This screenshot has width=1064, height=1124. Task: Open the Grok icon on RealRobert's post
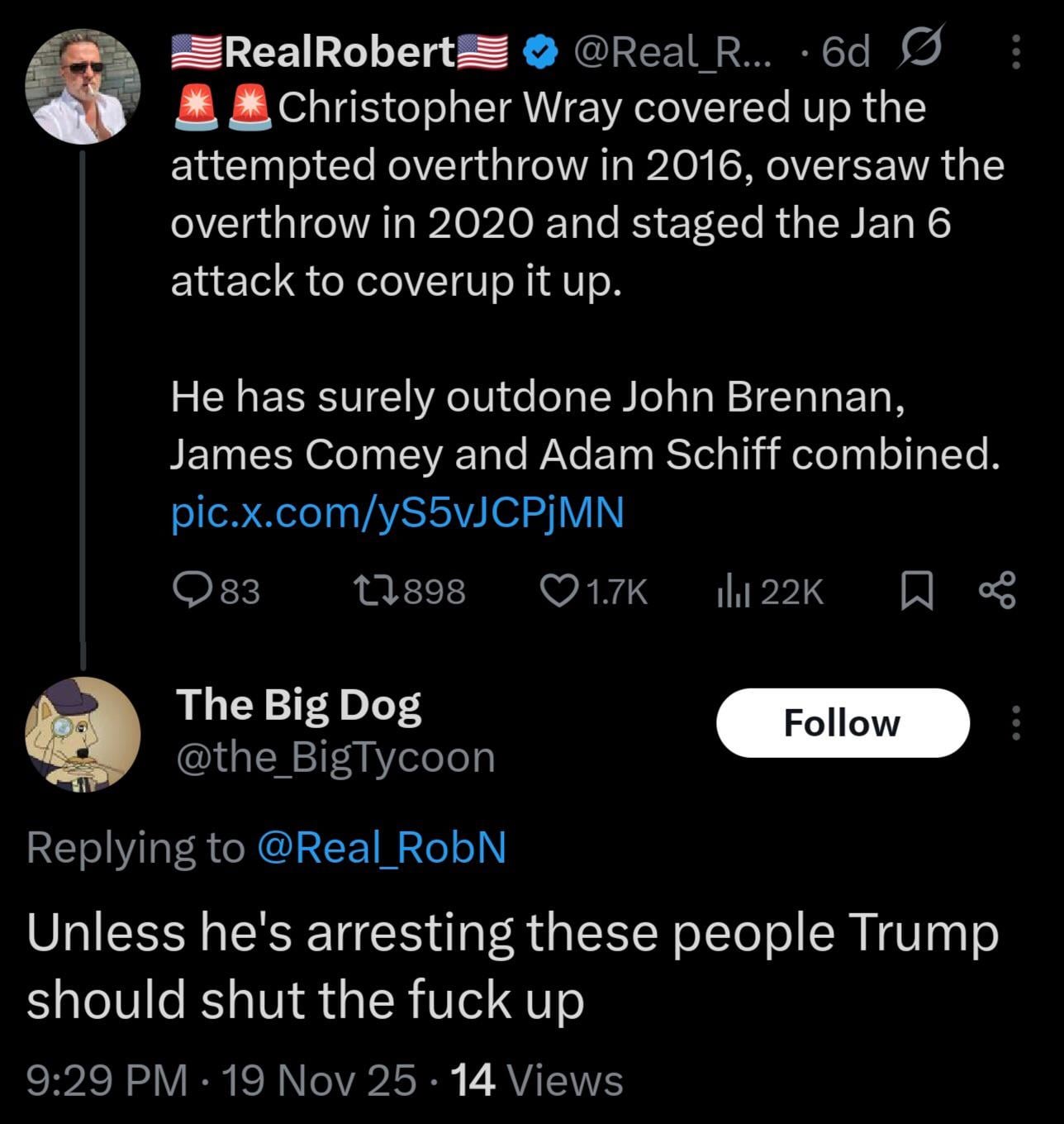[x=919, y=51]
